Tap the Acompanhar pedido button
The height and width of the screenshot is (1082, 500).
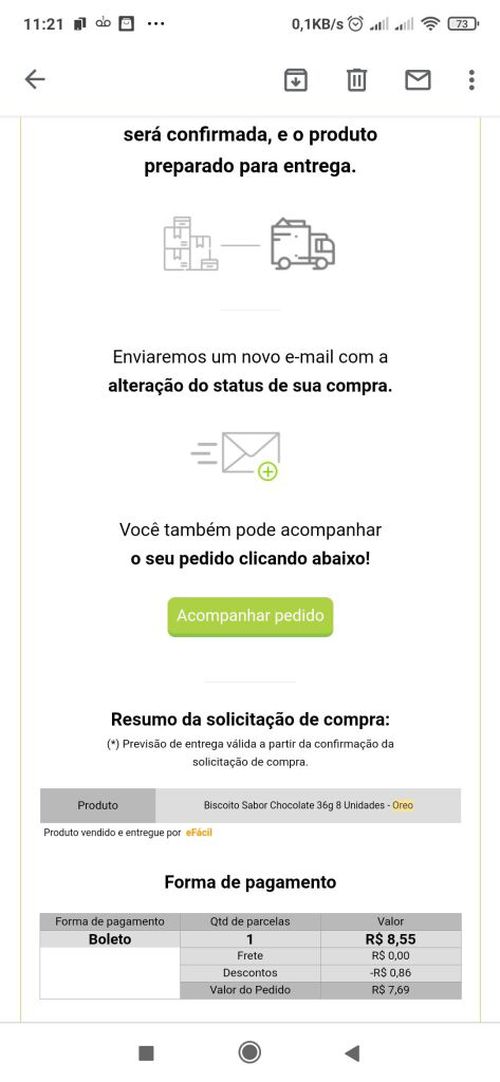[250, 616]
